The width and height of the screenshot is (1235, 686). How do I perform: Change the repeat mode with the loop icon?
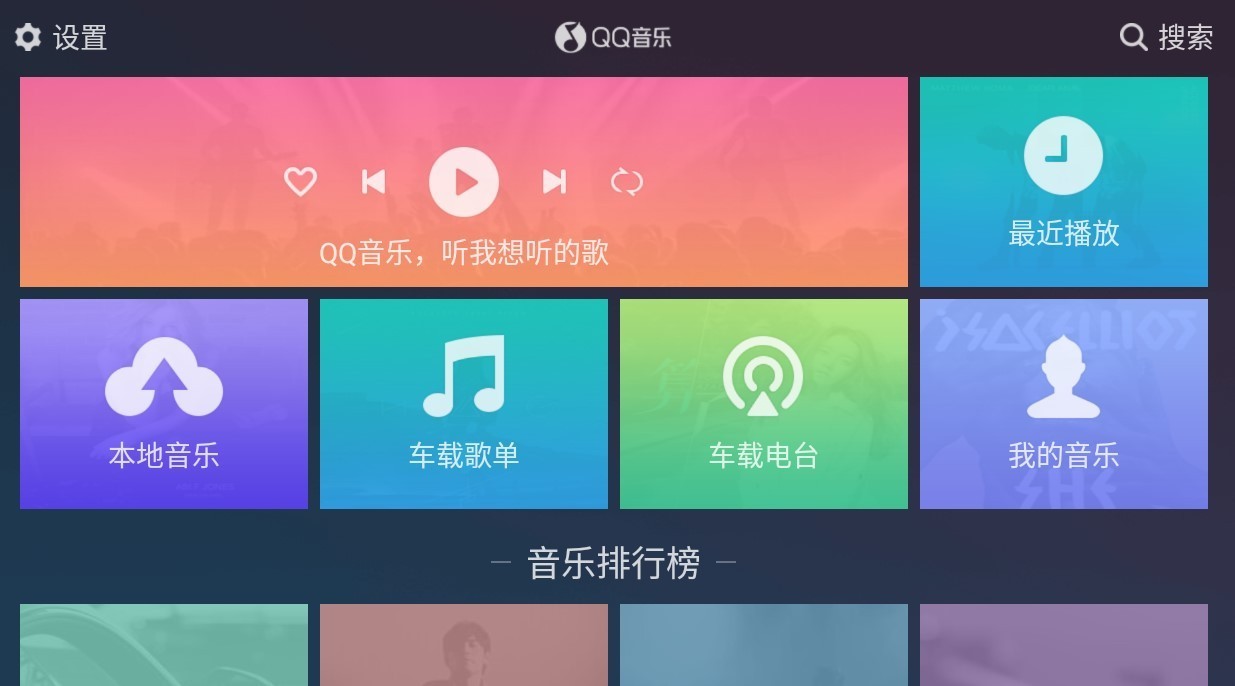click(x=627, y=182)
